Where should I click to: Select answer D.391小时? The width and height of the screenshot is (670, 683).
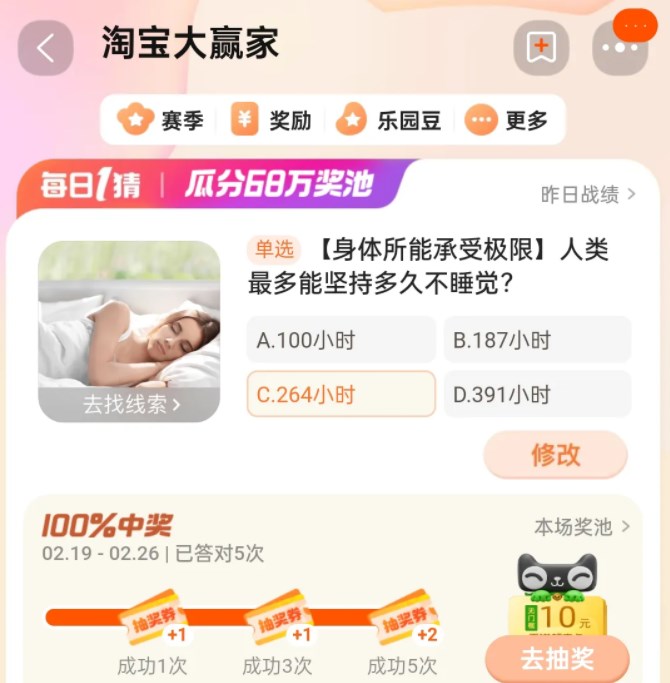pyautogui.click(x=537, y=394)
